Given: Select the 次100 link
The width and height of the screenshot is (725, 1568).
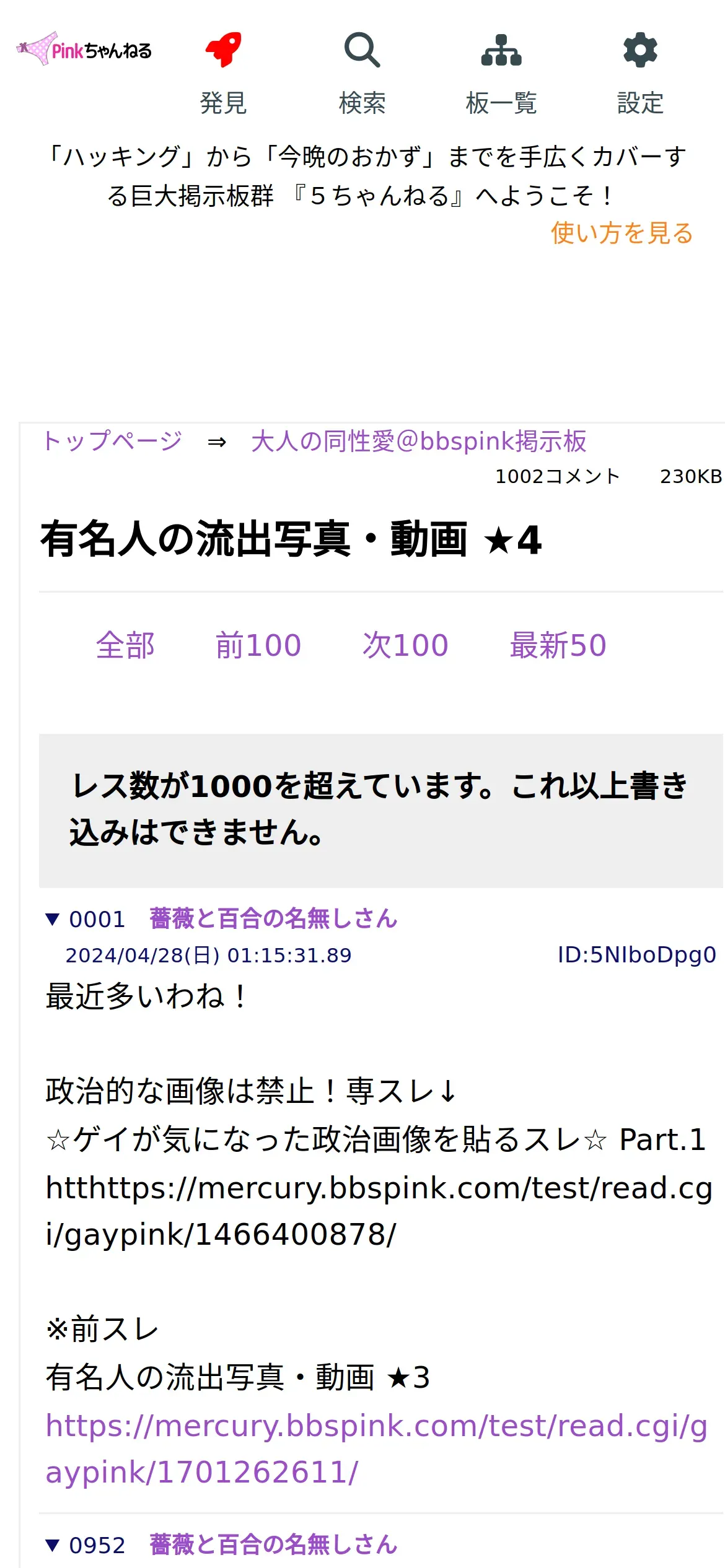Looking at the screenshot, I should pyautogui.click(x=405, y=645).
